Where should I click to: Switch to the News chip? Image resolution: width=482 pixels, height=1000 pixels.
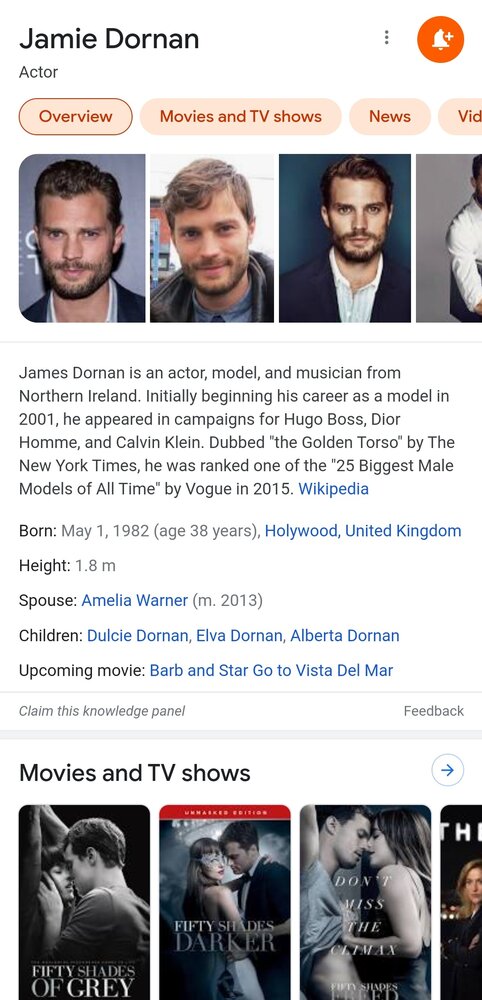point(390,117)
